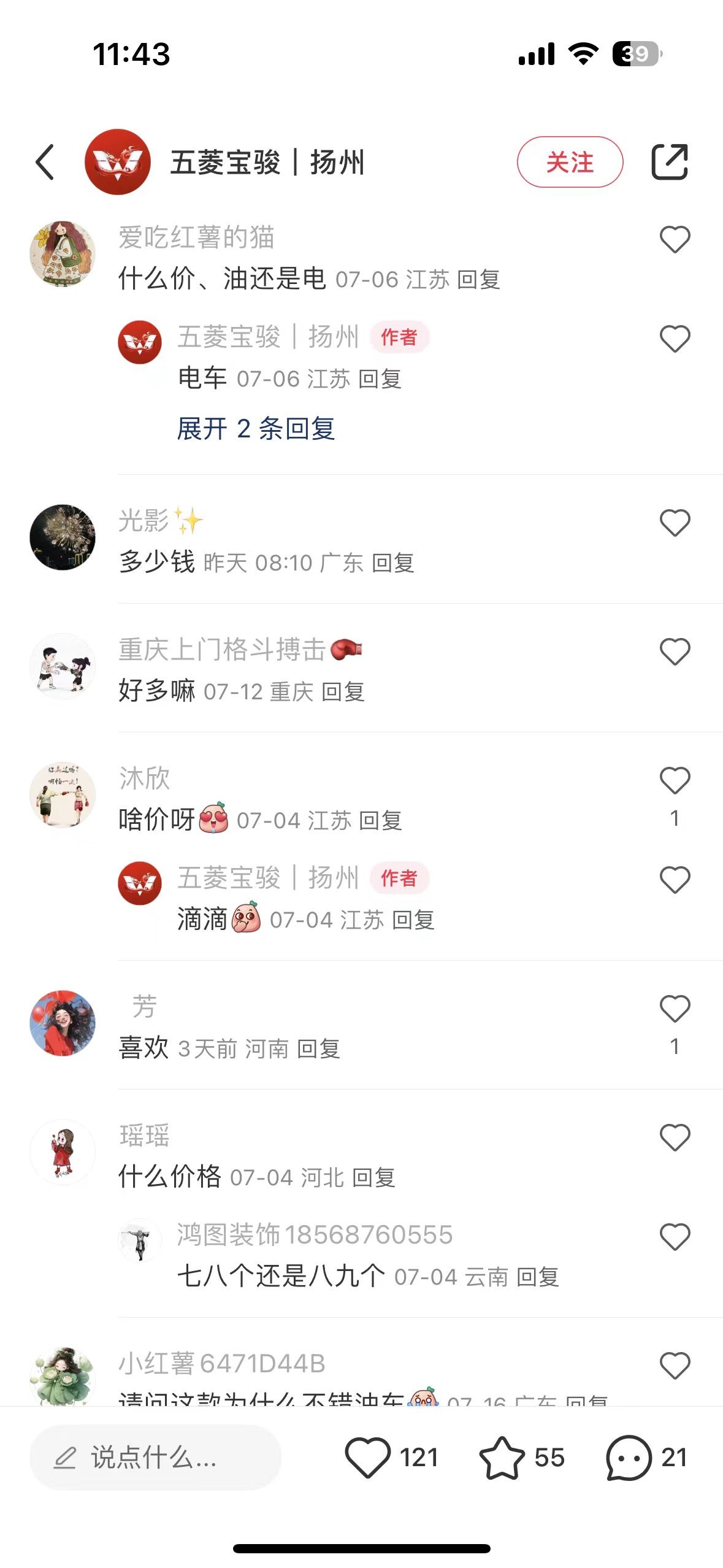Expand 展开 2 条回复
This screenshot has width=723, height=1568.
pyautogui.click(x=256, y=428)
